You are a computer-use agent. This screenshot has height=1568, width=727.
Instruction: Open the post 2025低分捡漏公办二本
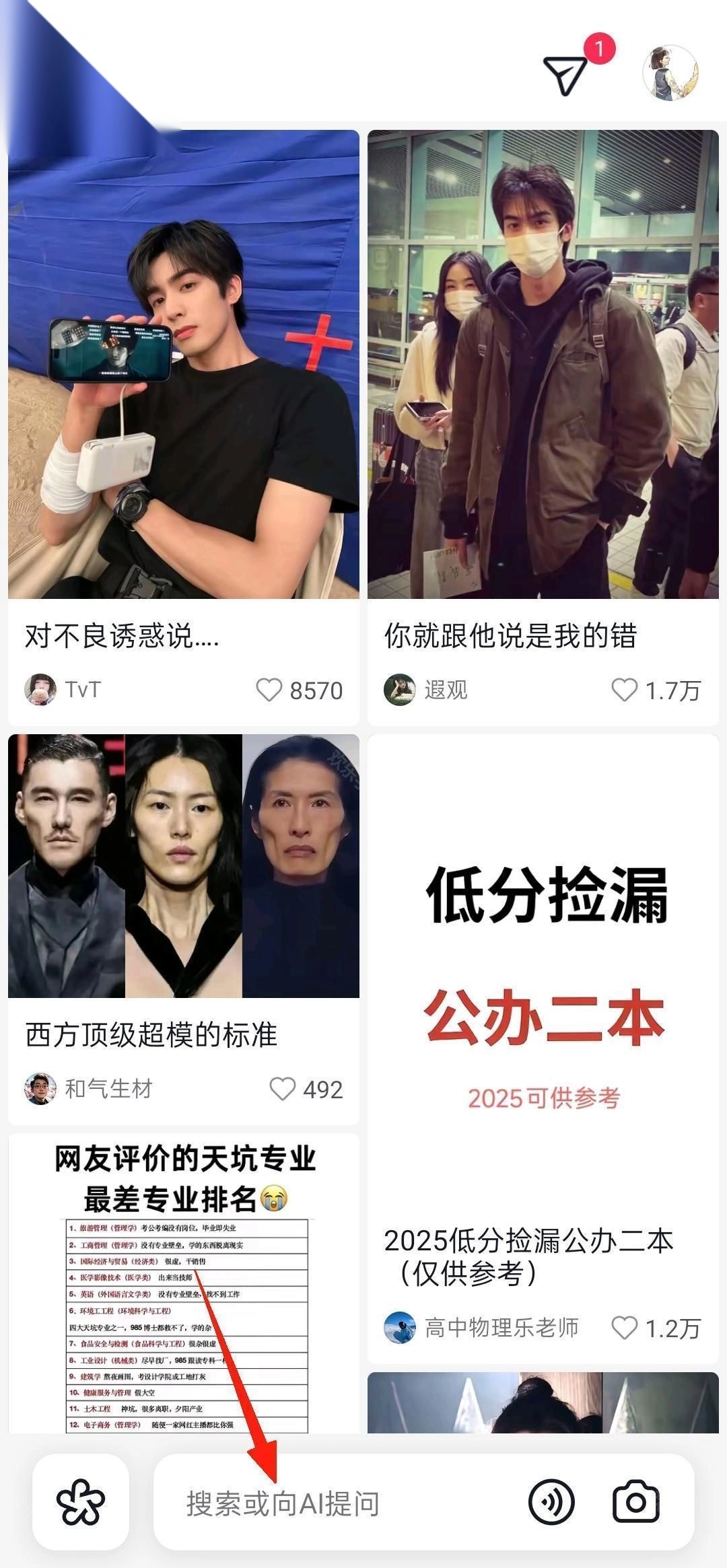[x=543, y=976]
